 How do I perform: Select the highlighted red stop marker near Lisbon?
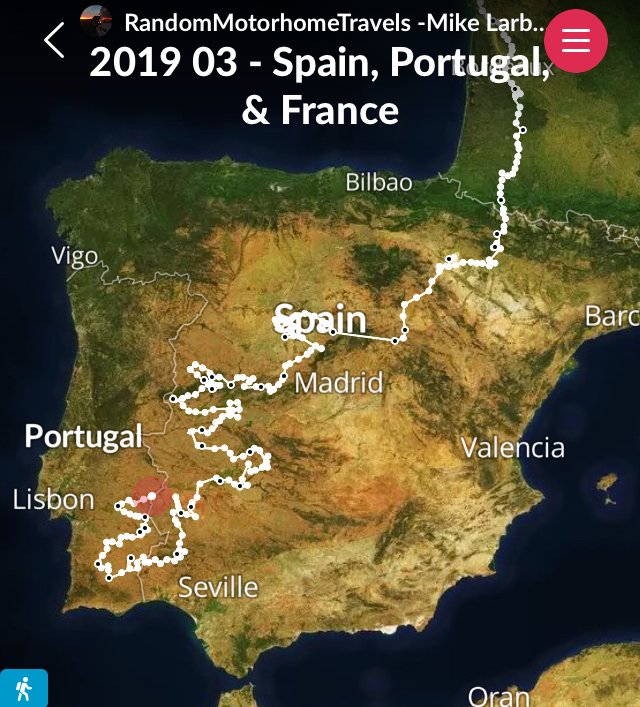(149, 495)
